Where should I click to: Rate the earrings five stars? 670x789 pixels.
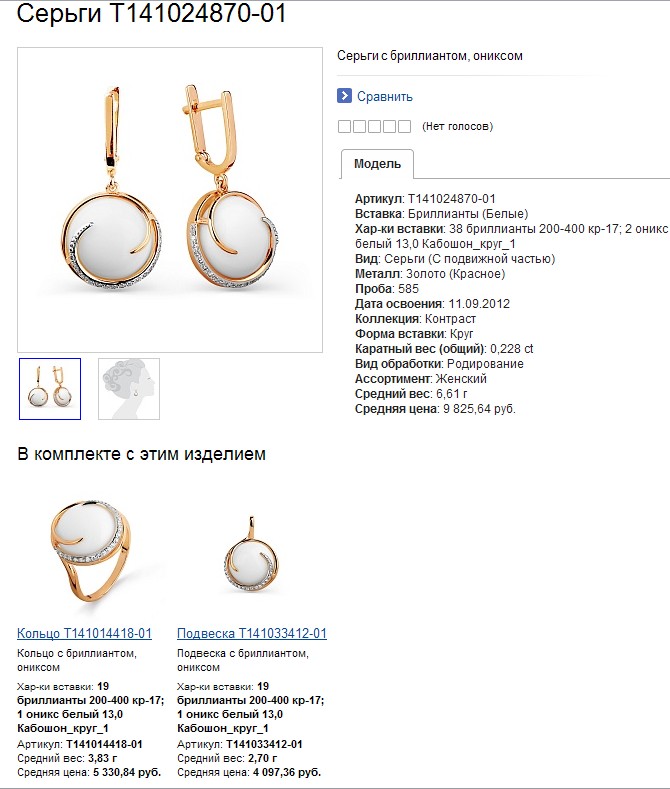click(x=404, y=127)
